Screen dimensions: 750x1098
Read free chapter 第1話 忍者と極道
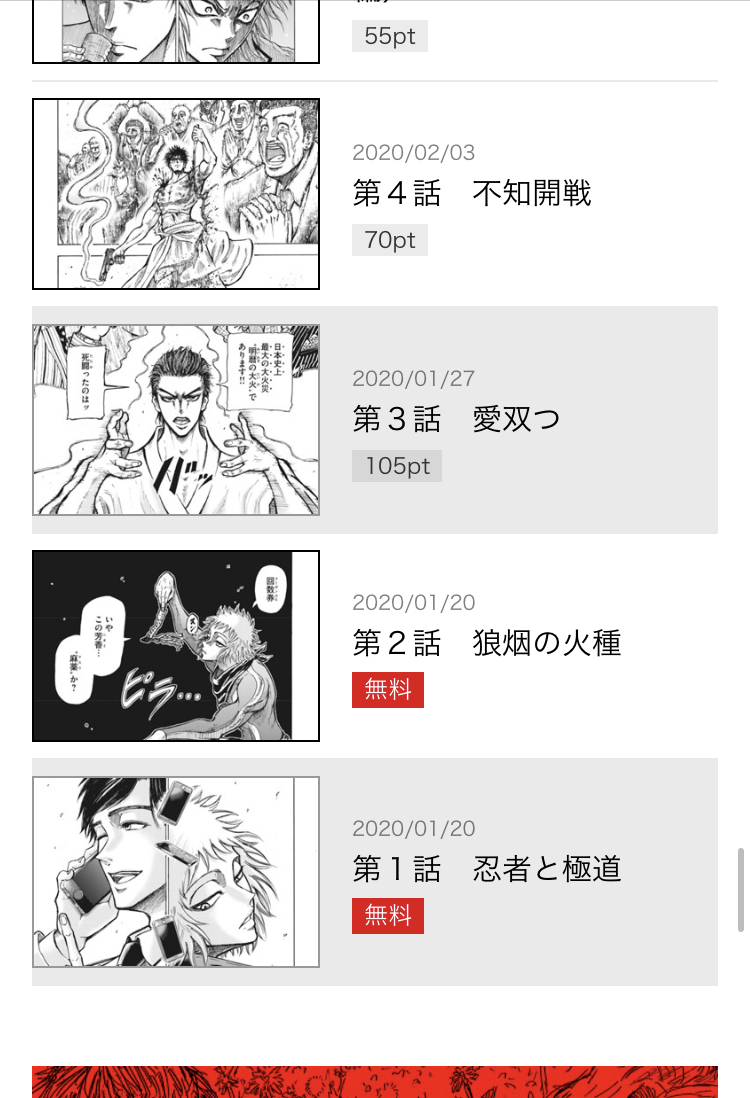click(x=486, y=869)
